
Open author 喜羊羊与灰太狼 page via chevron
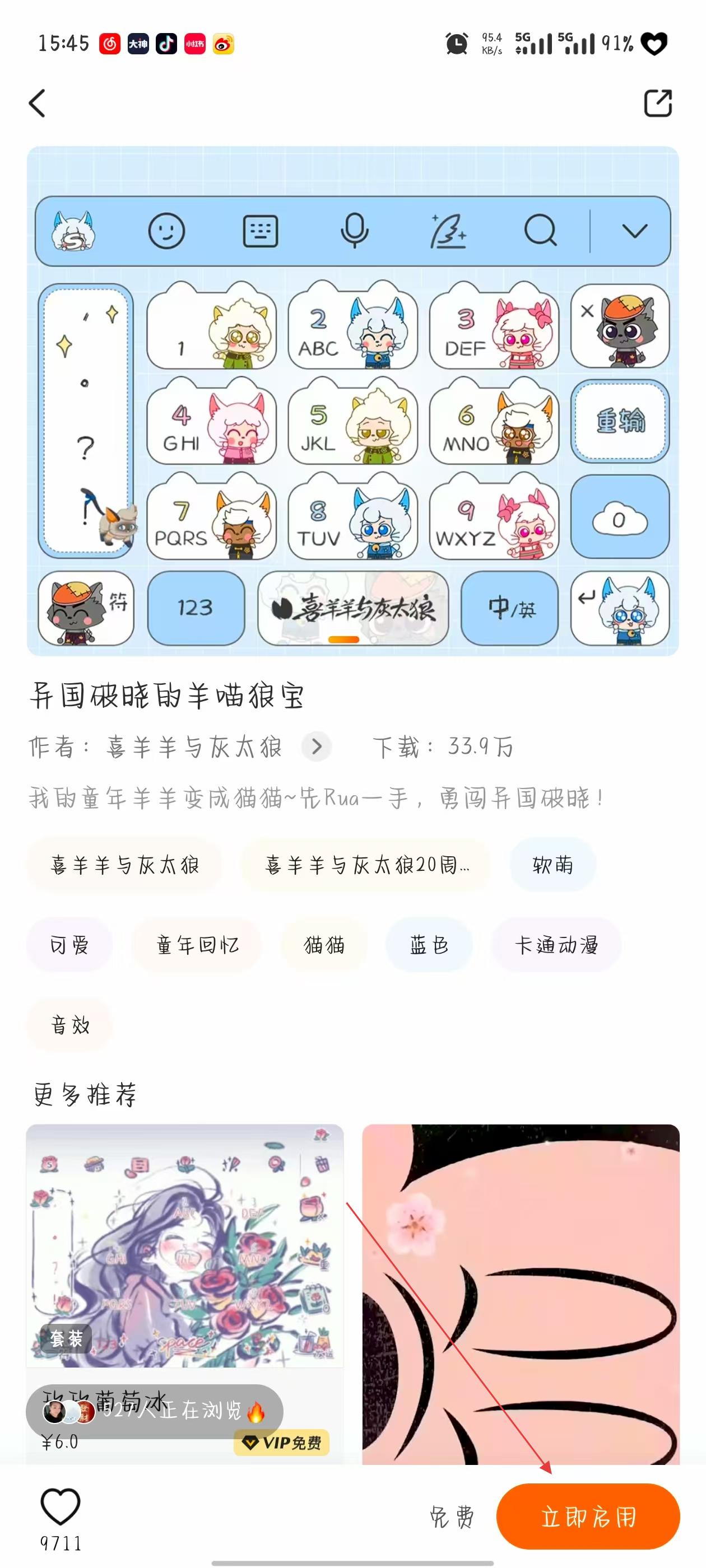coord(316,746)
